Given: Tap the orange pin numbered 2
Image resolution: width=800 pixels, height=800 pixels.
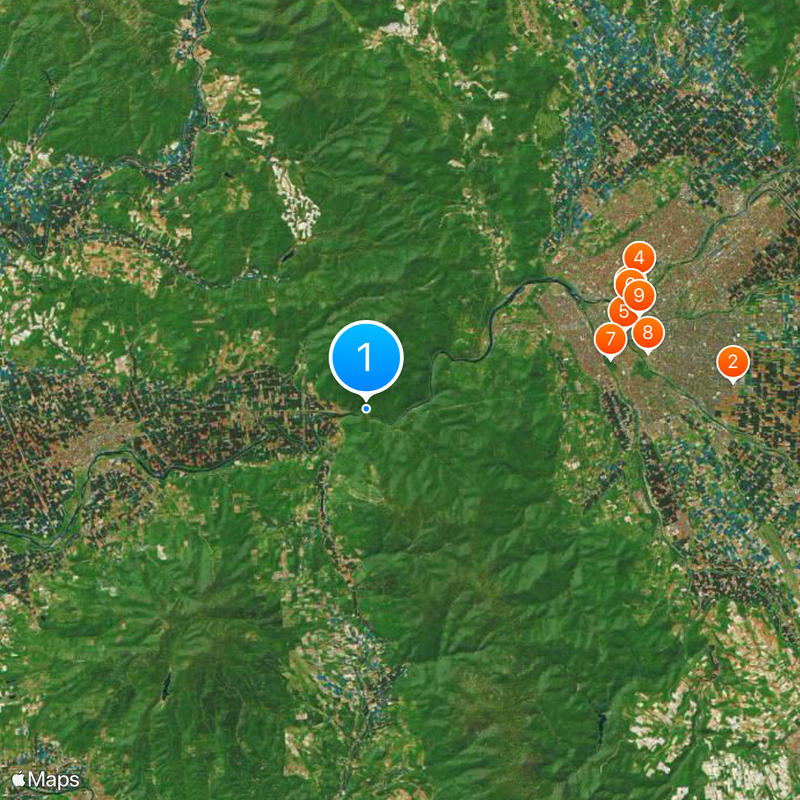Looking at the screenshot, I should tap(733, 362).
